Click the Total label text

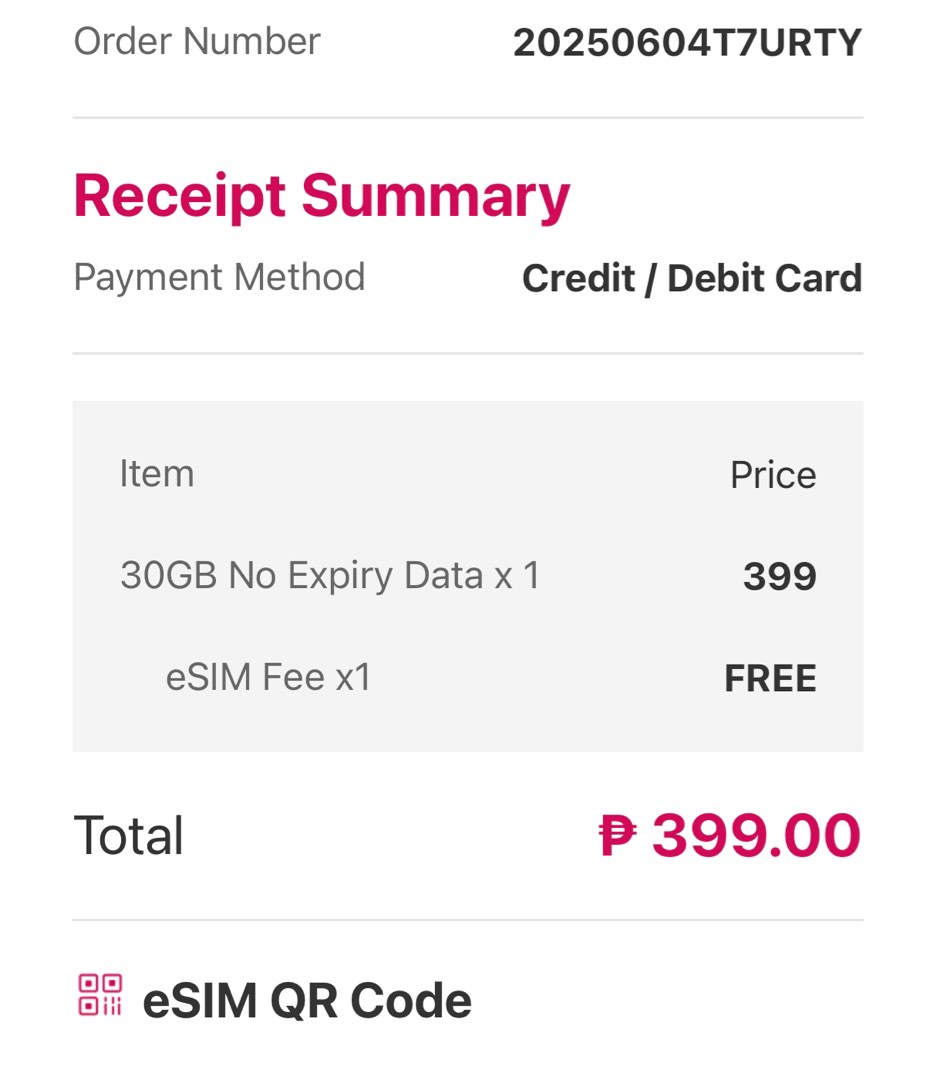coord(128,836)
